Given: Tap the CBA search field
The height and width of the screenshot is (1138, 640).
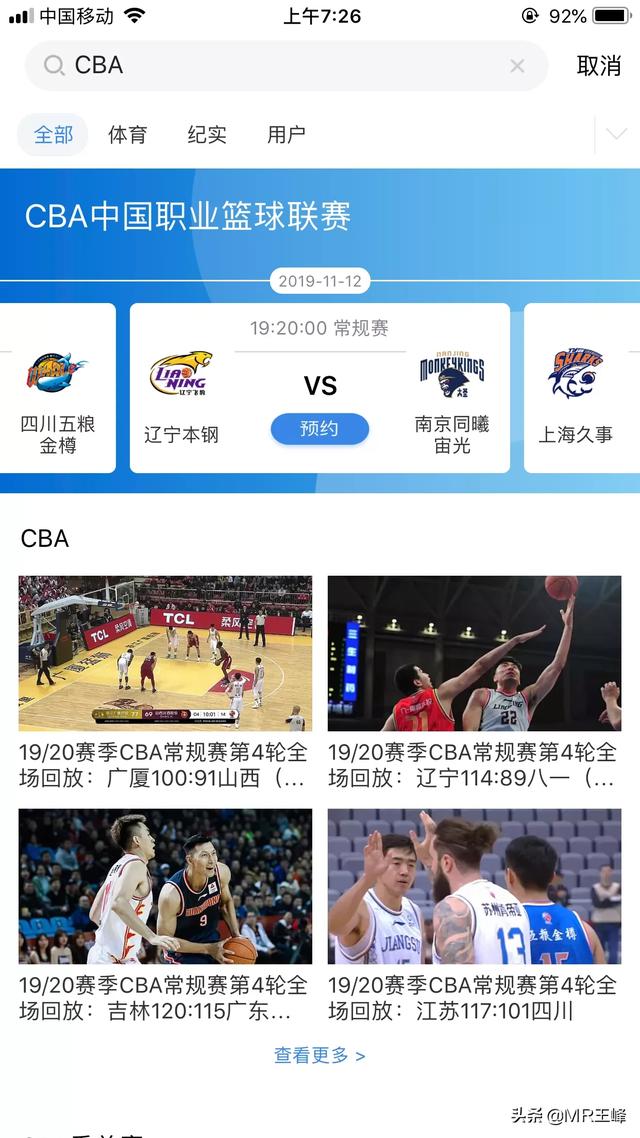Looking at the screenshot, I should [x=280, y=66].
